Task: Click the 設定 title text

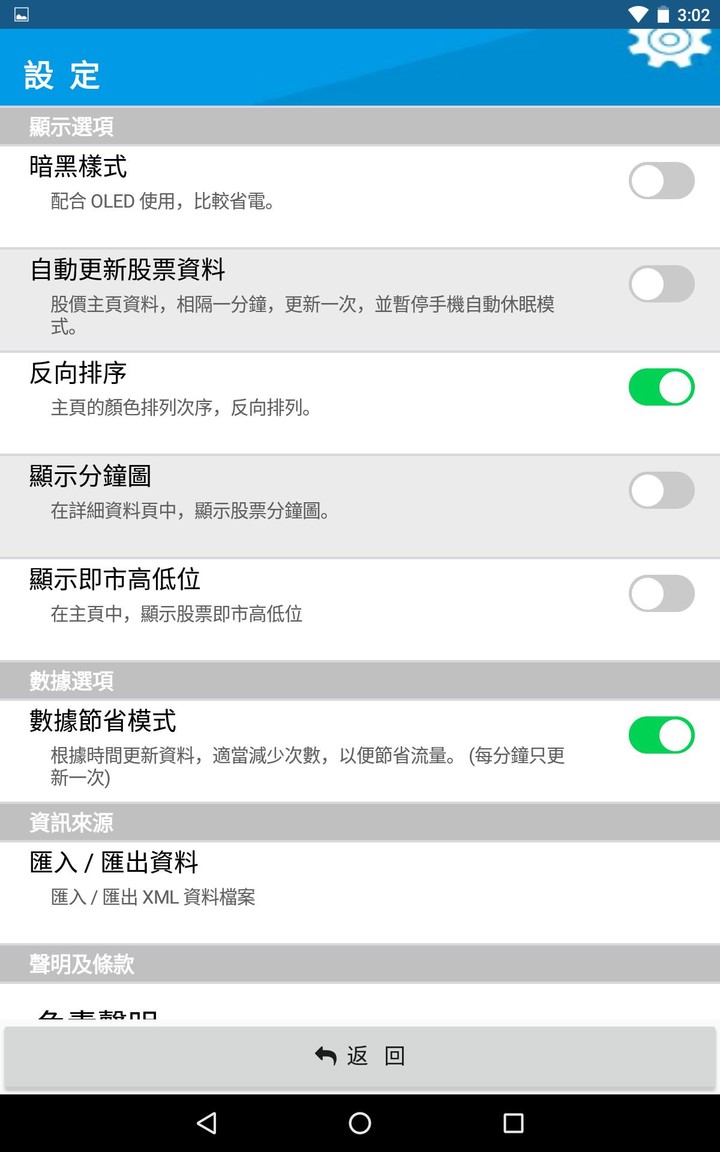Action: [x=60, y=74]
